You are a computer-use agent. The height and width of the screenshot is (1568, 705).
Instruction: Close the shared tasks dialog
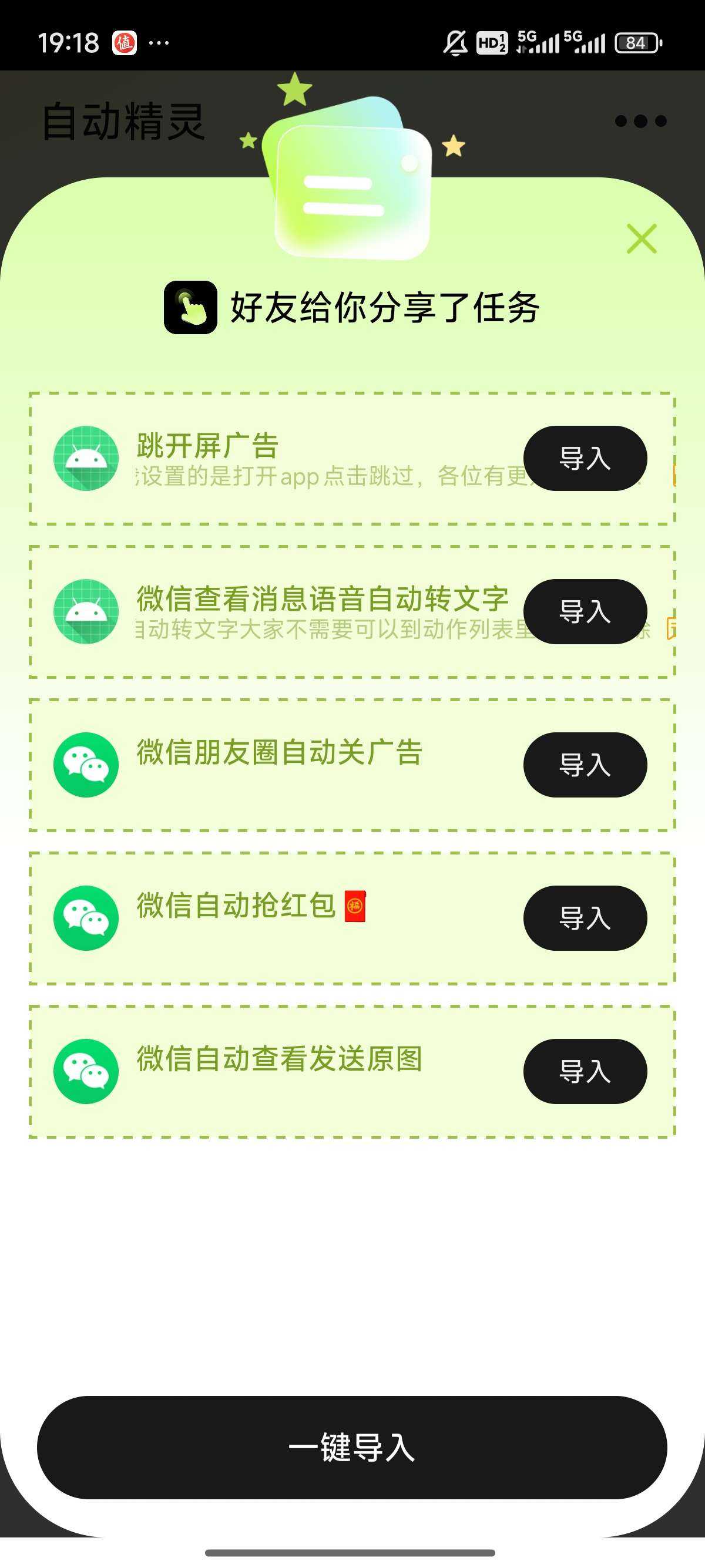[x=642, y=238]
